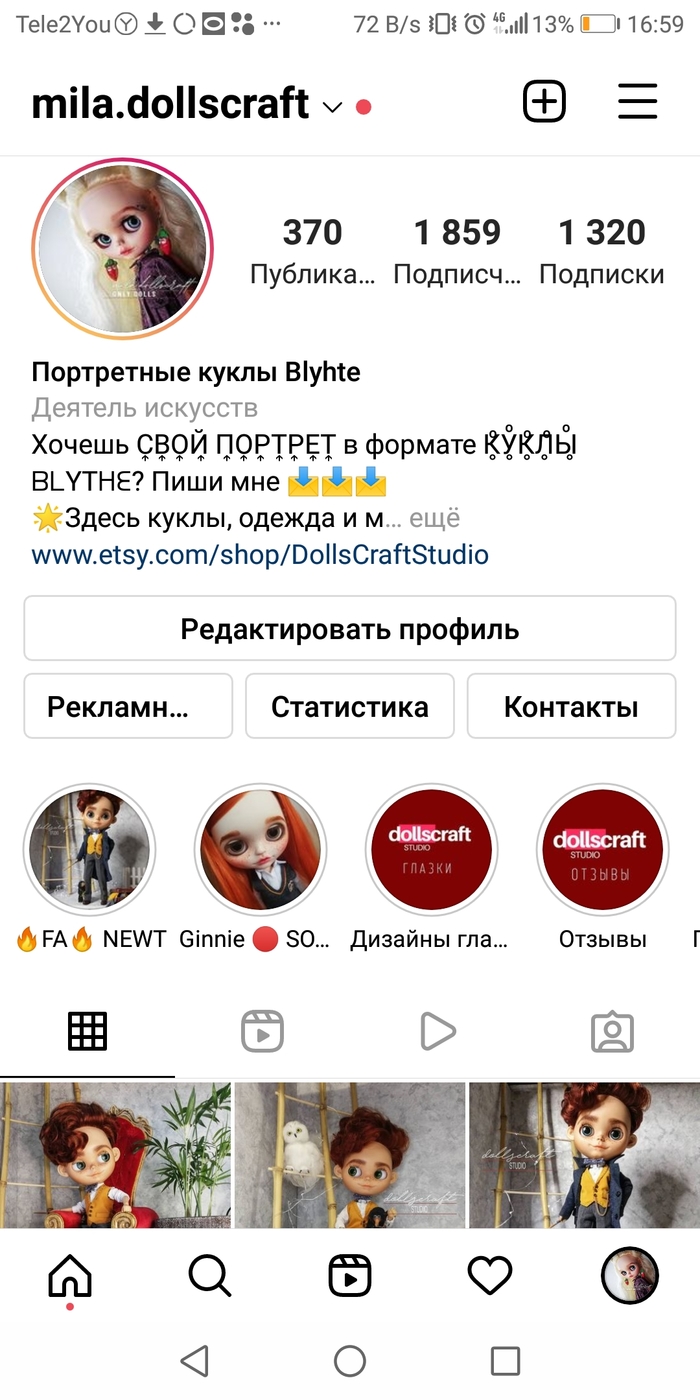
Task: Tap the Контакты button
Action: coord(571,707)
